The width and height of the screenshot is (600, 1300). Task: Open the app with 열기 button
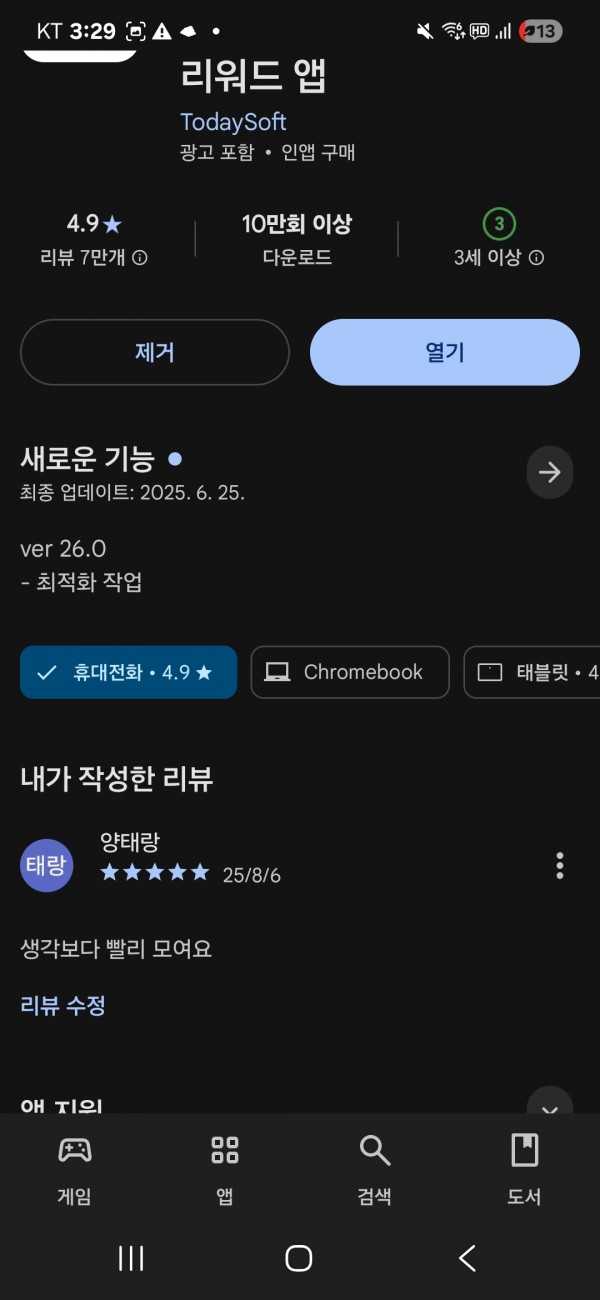tap(445, 352)
